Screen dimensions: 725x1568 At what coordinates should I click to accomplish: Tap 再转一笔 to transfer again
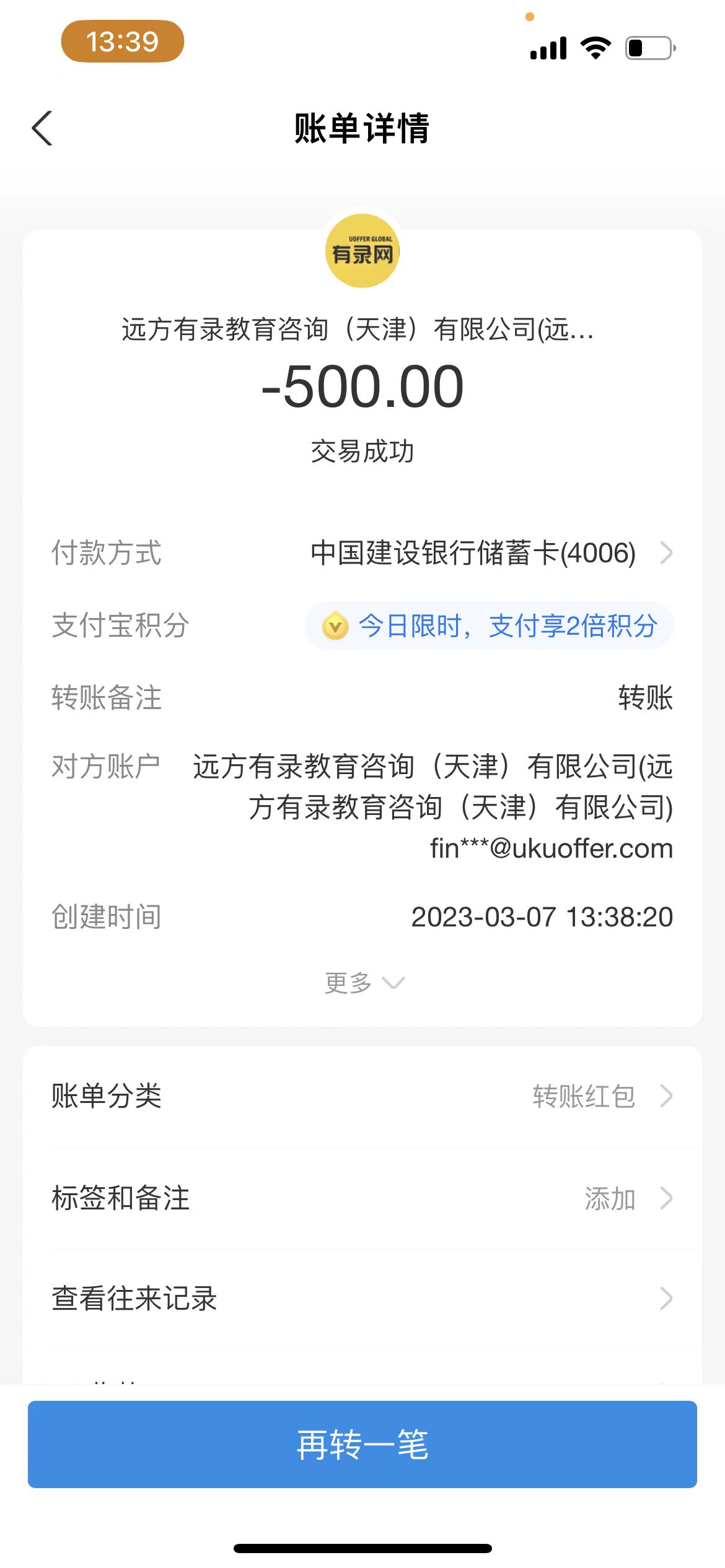(x=362, y=1444)
